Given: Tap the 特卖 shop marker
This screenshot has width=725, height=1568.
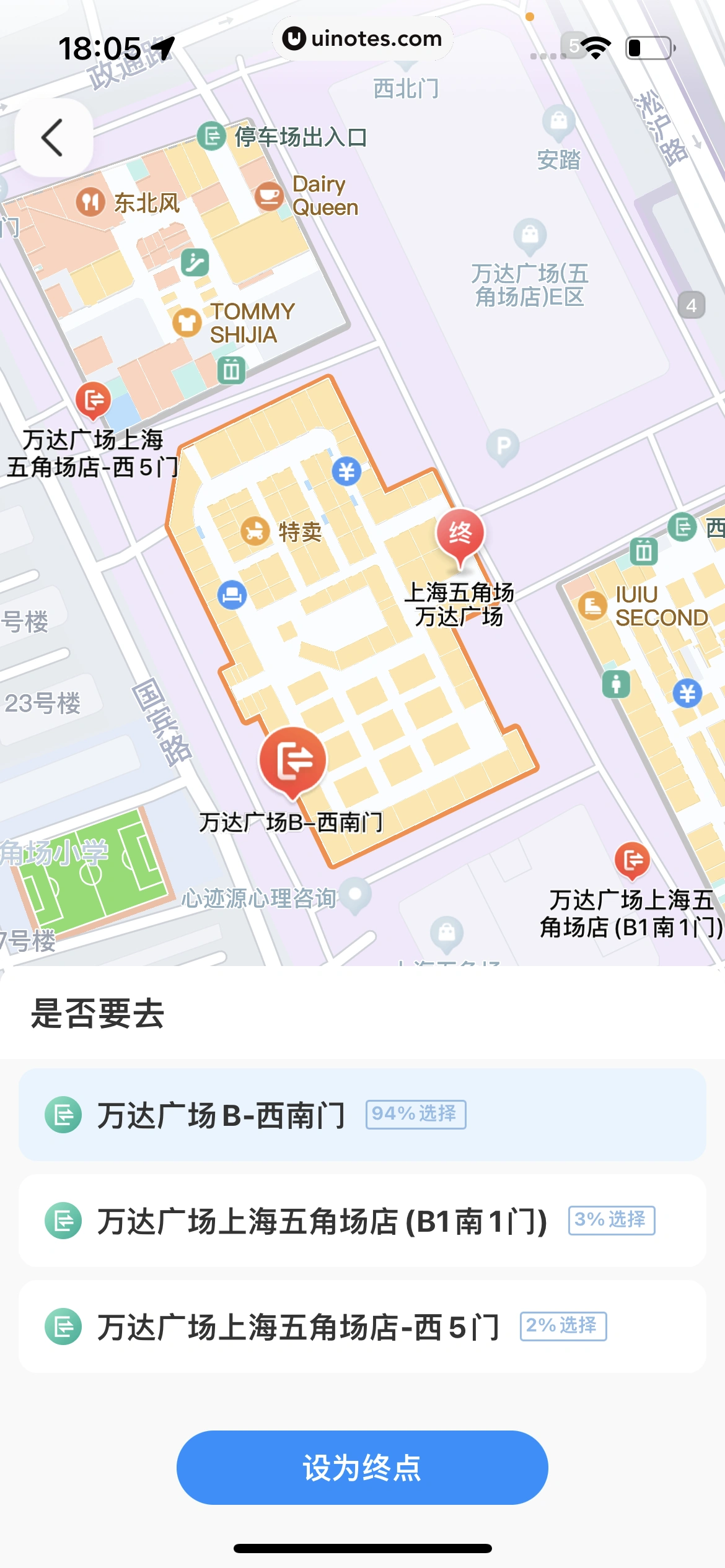Looking at the screenshot, I should (255, 531).
